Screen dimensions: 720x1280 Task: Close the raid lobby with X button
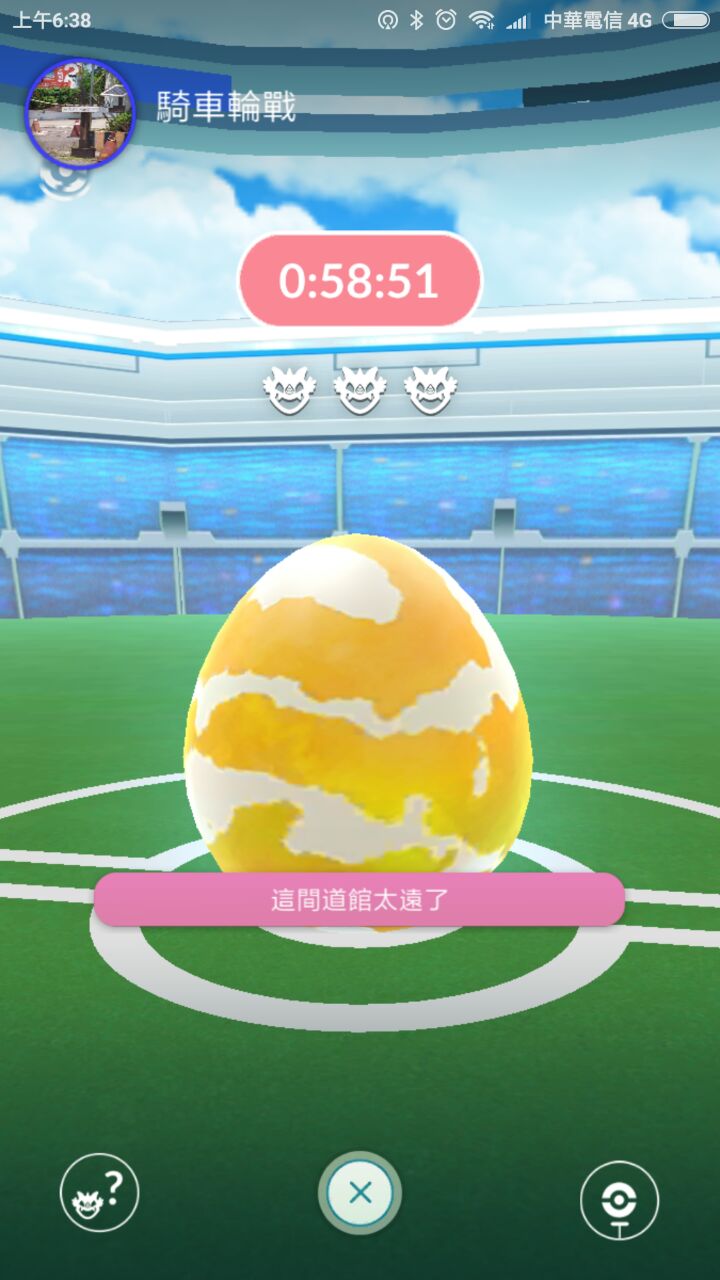coord(360,1193)
